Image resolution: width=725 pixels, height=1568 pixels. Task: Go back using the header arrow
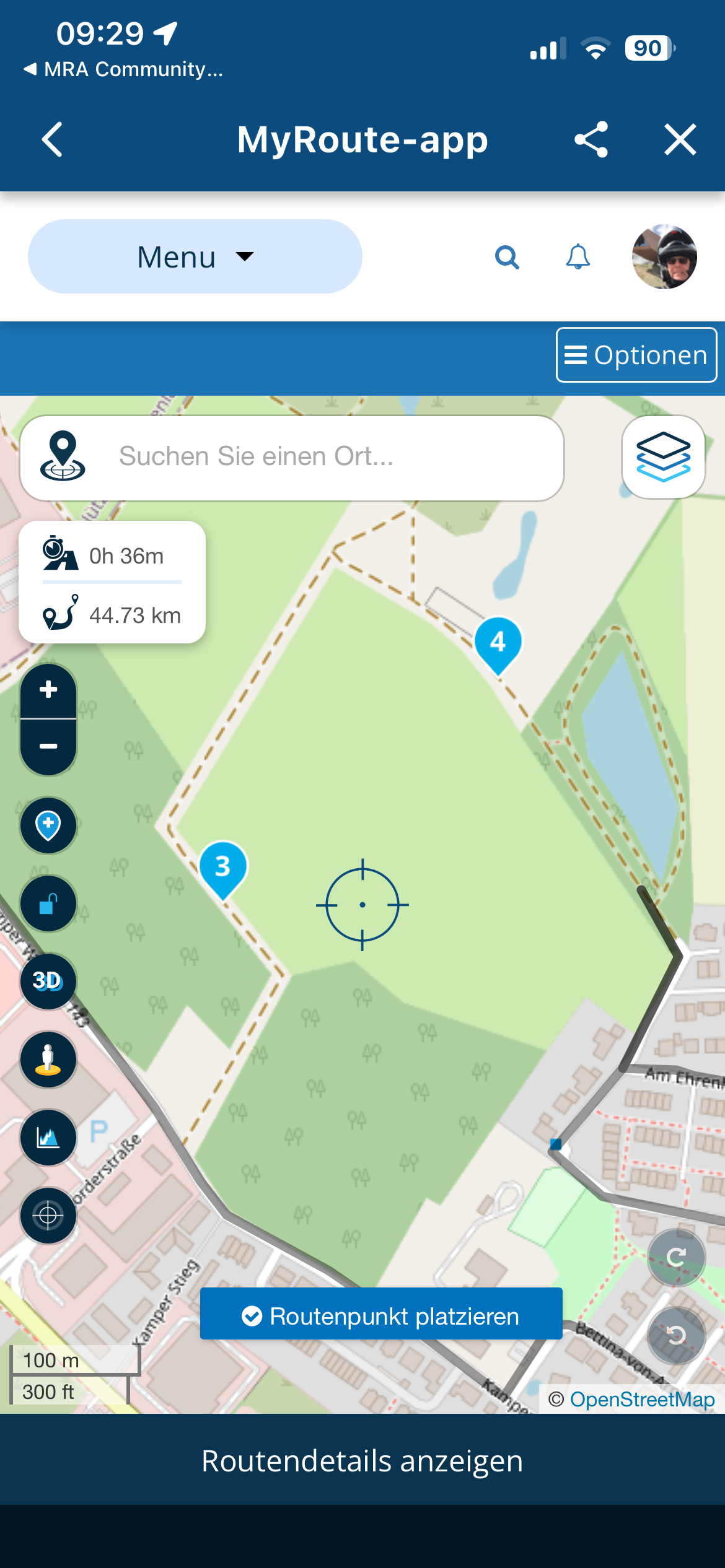point(52,139)
